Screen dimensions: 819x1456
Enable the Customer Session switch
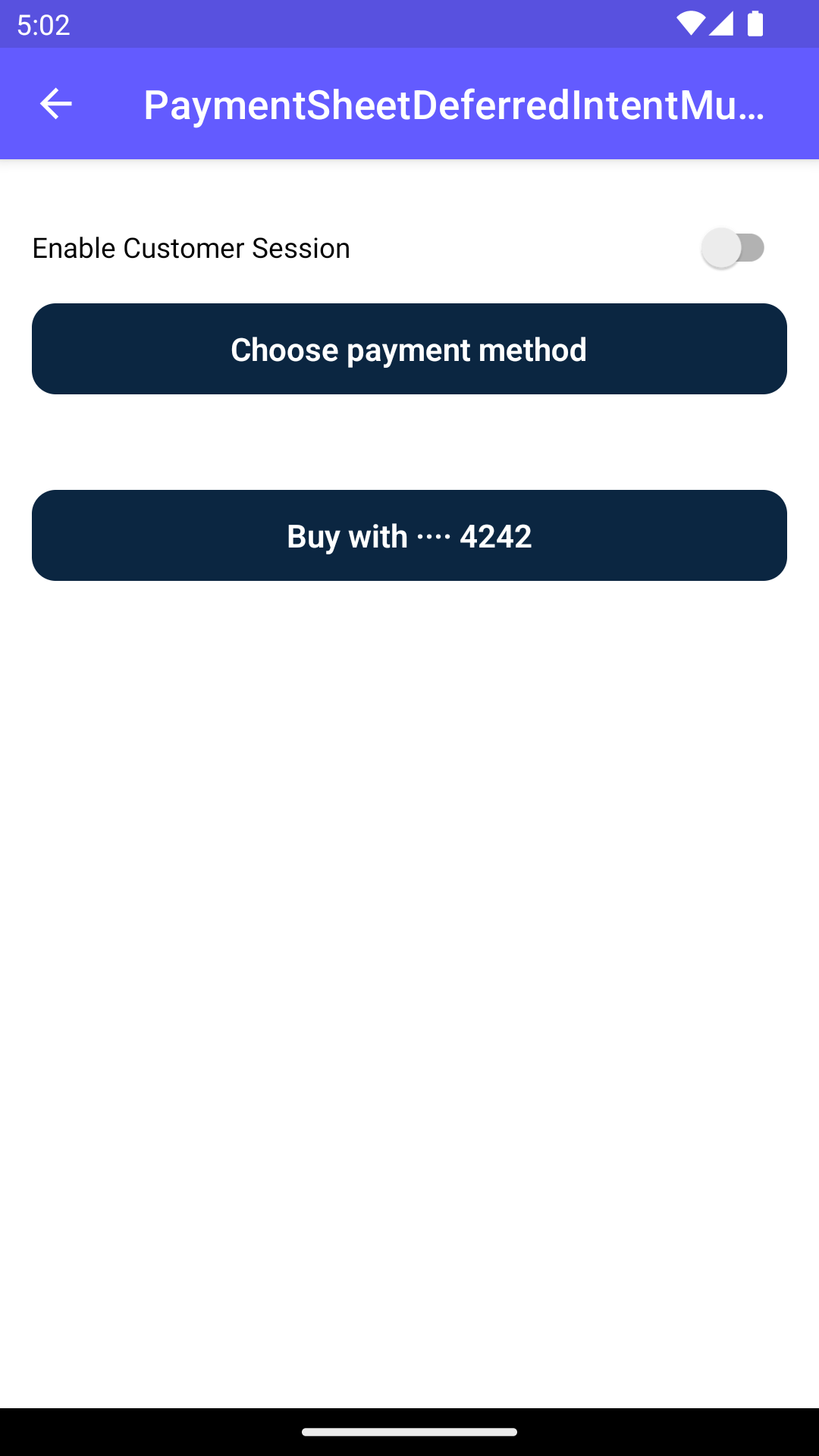coord(733,248)
